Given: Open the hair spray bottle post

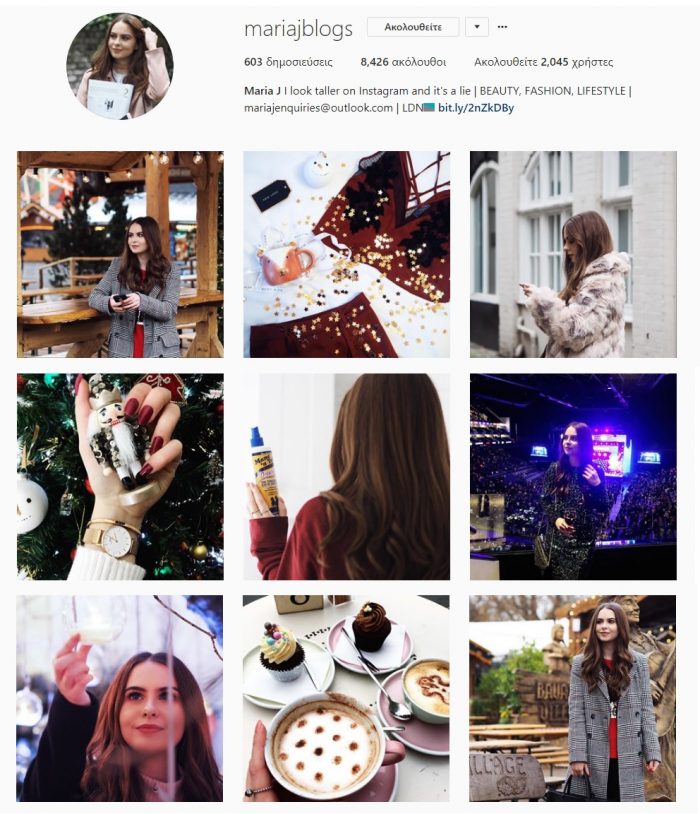Looking at the screenshot, I should 346,477.
